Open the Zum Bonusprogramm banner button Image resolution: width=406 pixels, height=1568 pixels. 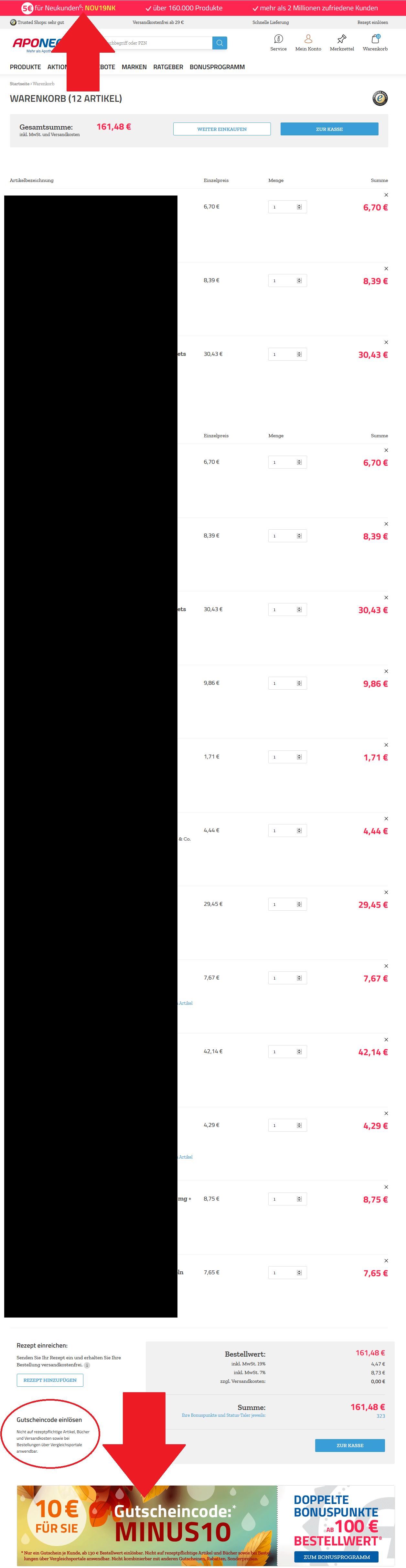pyautogui.click(x=337, y=1556)
